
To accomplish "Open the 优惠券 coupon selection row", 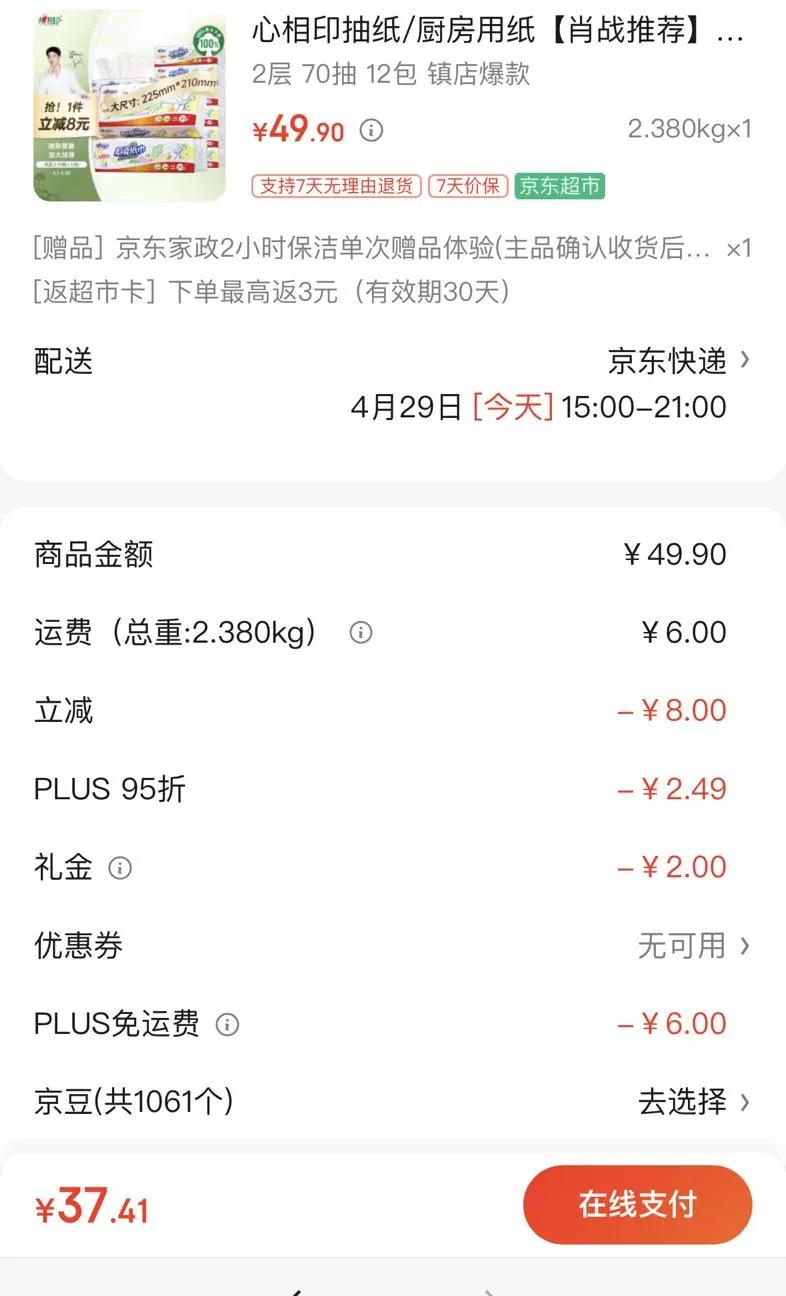I will point(692,946).
